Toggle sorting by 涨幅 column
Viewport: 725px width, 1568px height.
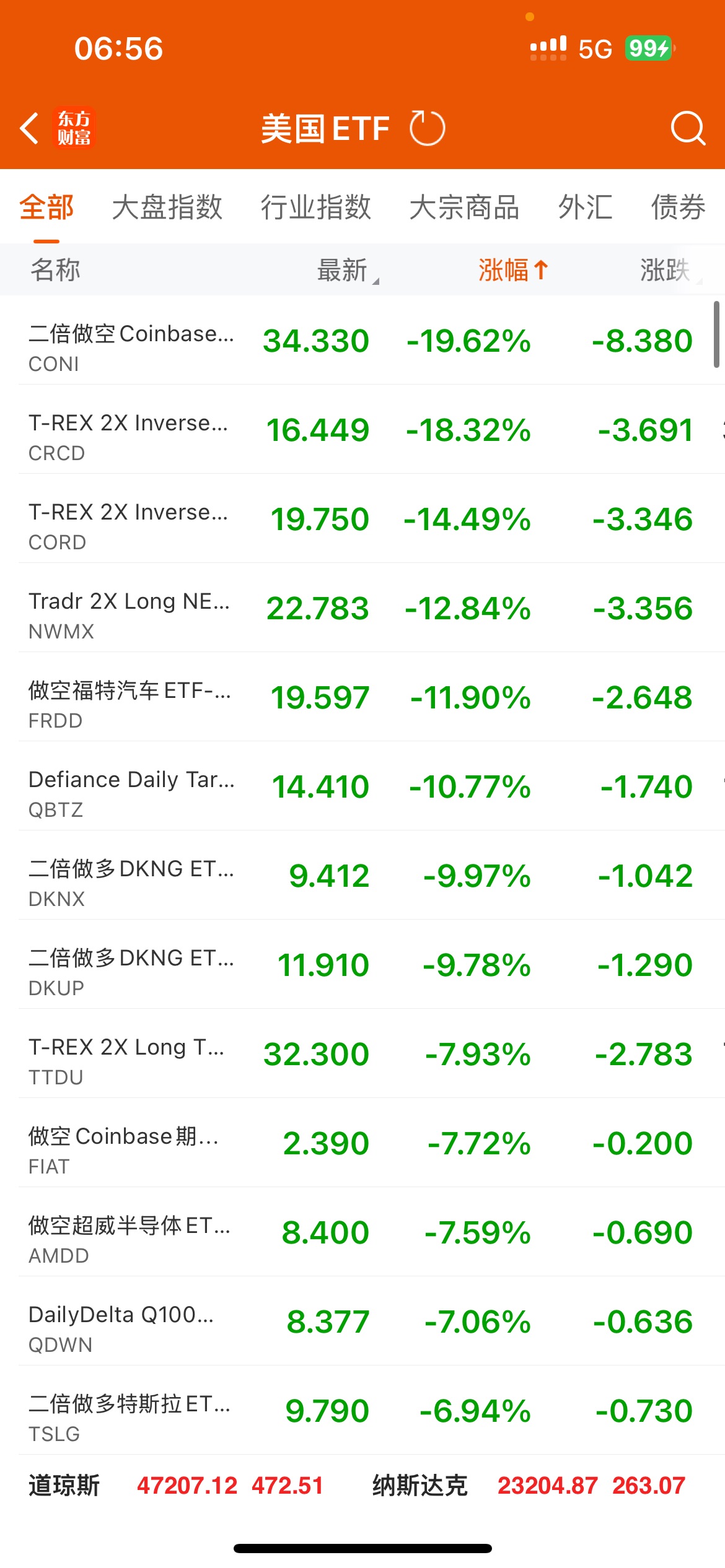tap(512, 270)
